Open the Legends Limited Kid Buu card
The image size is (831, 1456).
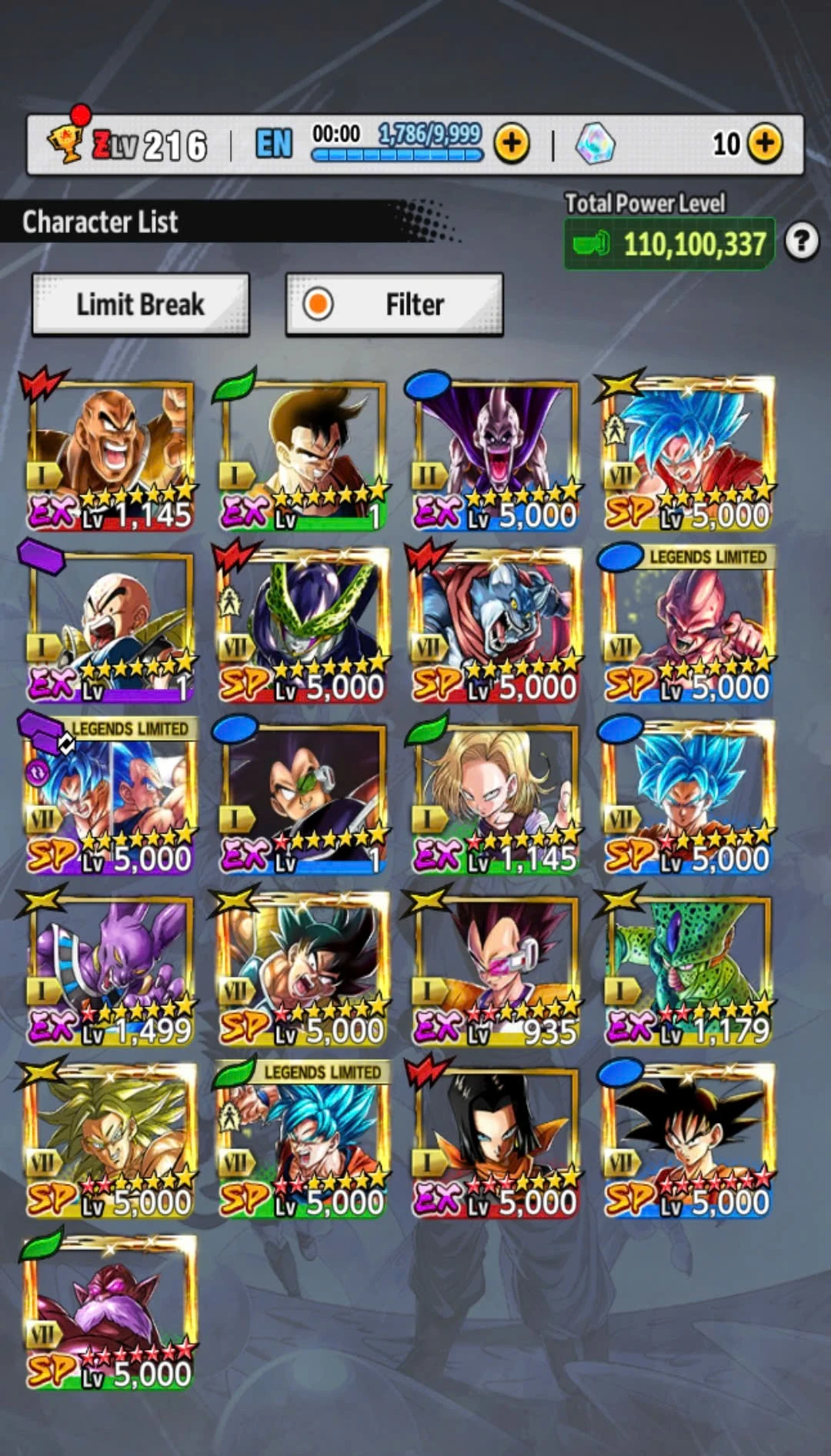tap(687, 625)
